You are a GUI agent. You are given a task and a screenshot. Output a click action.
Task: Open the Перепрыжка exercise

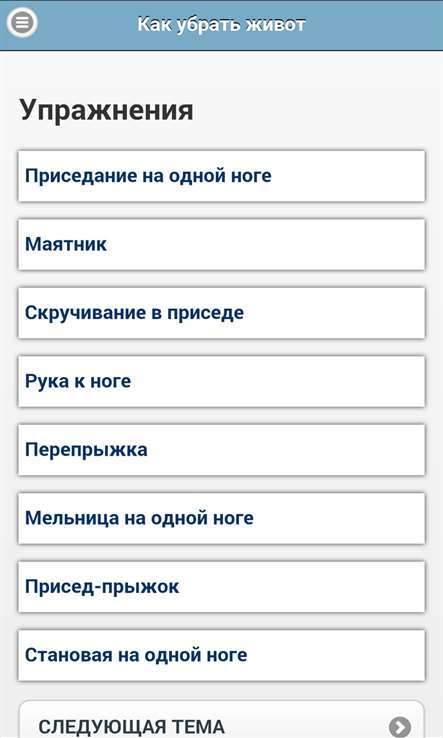pyautogui.click(x=221, y=449)
